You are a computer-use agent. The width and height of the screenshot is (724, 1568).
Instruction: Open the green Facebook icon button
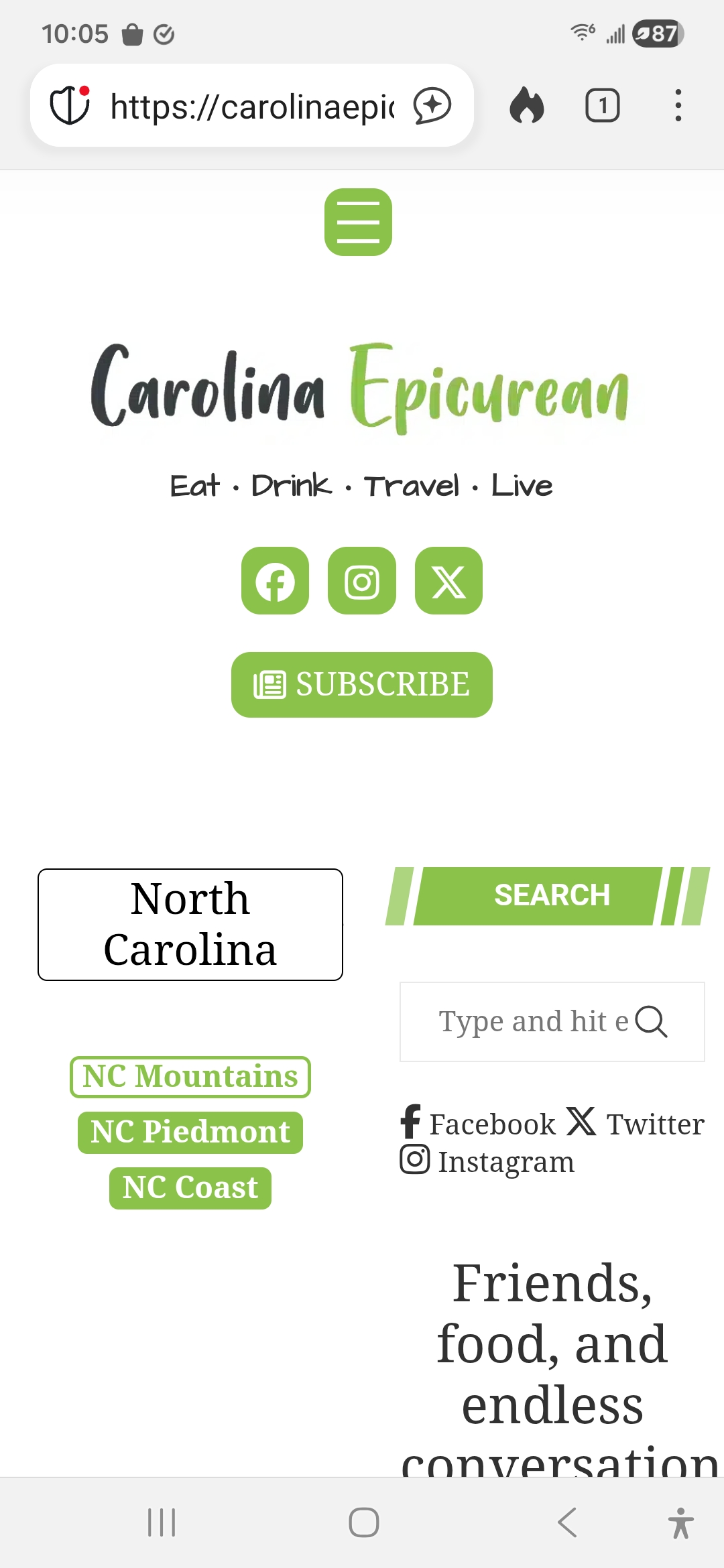(x=275, y=581)
